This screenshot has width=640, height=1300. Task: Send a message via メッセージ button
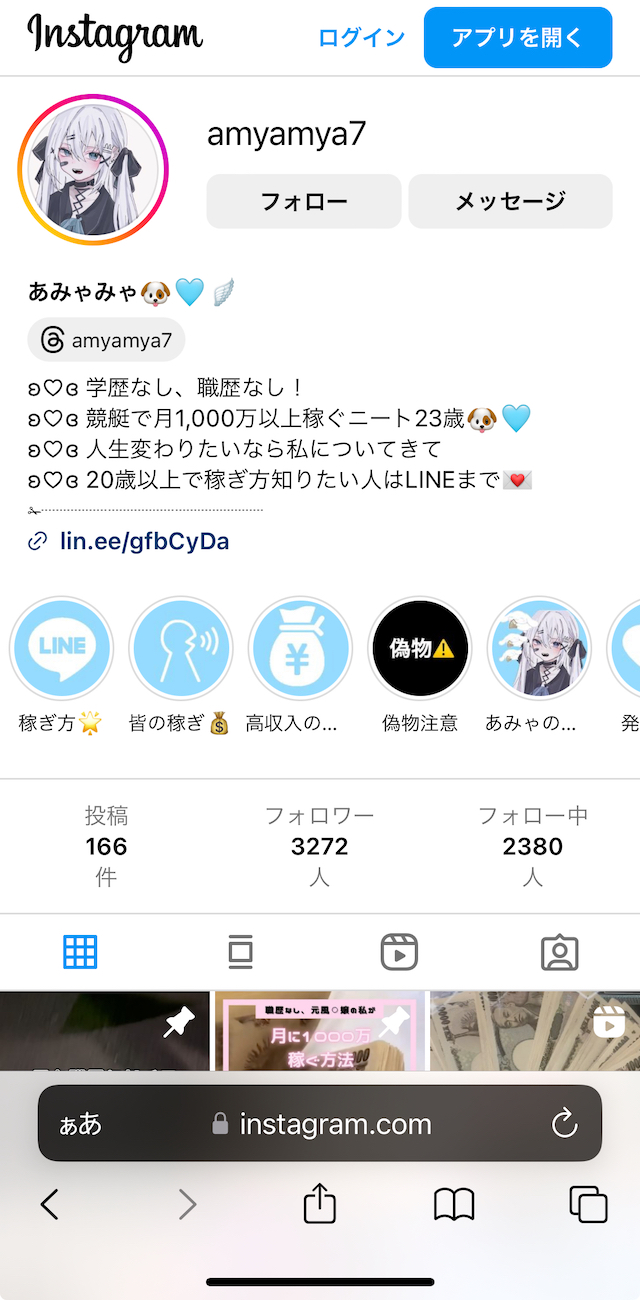(x=510, y=201)
